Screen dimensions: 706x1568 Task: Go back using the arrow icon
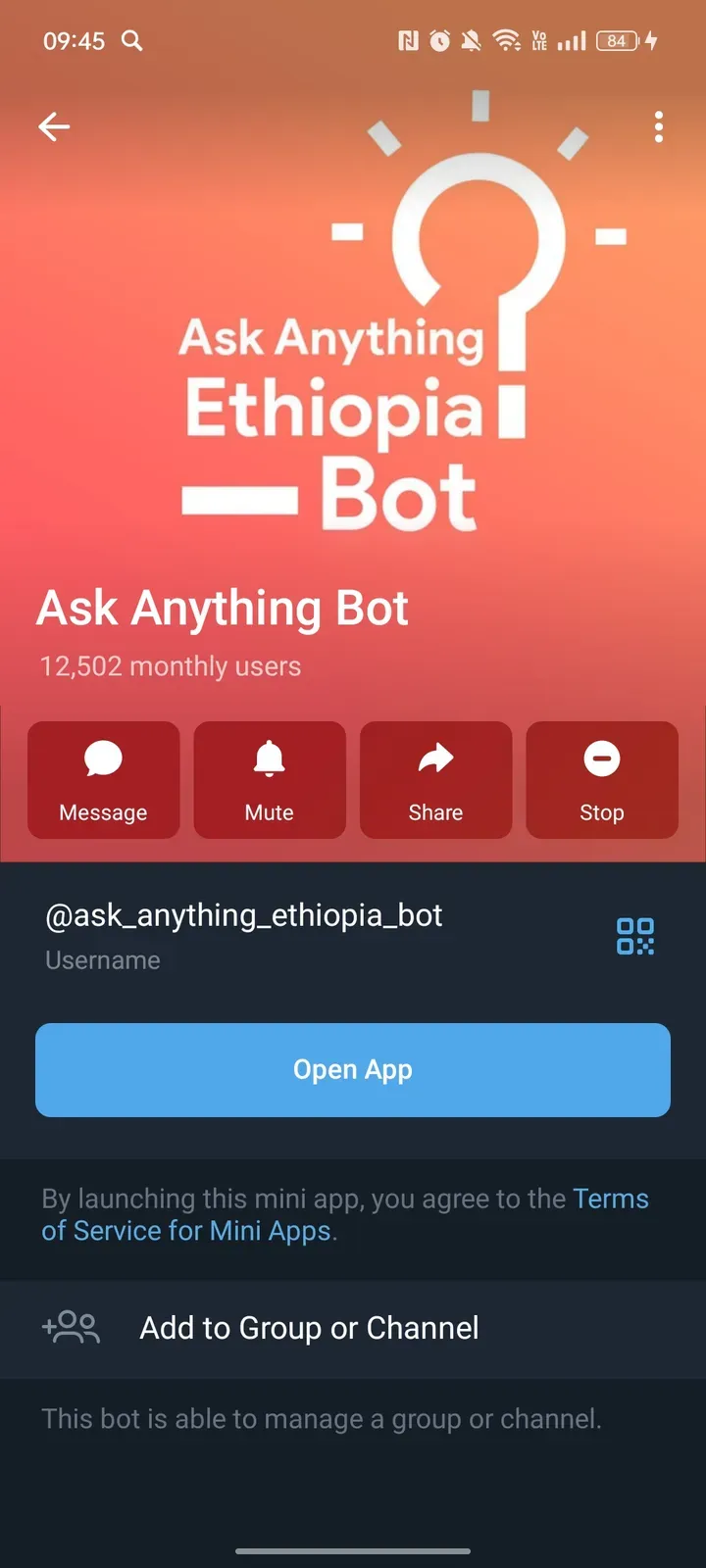coord(54,126)
